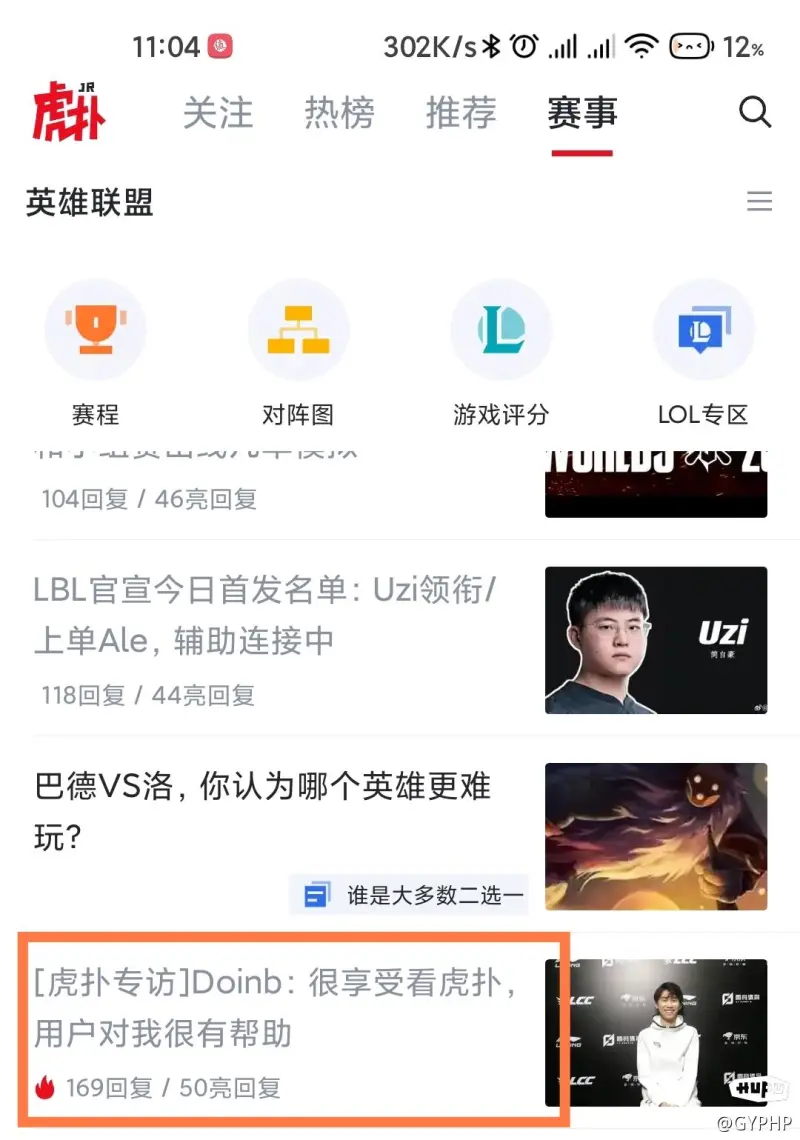Open the 英雄联盟 section menu icon
Viewport: 800px width, 1140px height.
pos(759,202)
